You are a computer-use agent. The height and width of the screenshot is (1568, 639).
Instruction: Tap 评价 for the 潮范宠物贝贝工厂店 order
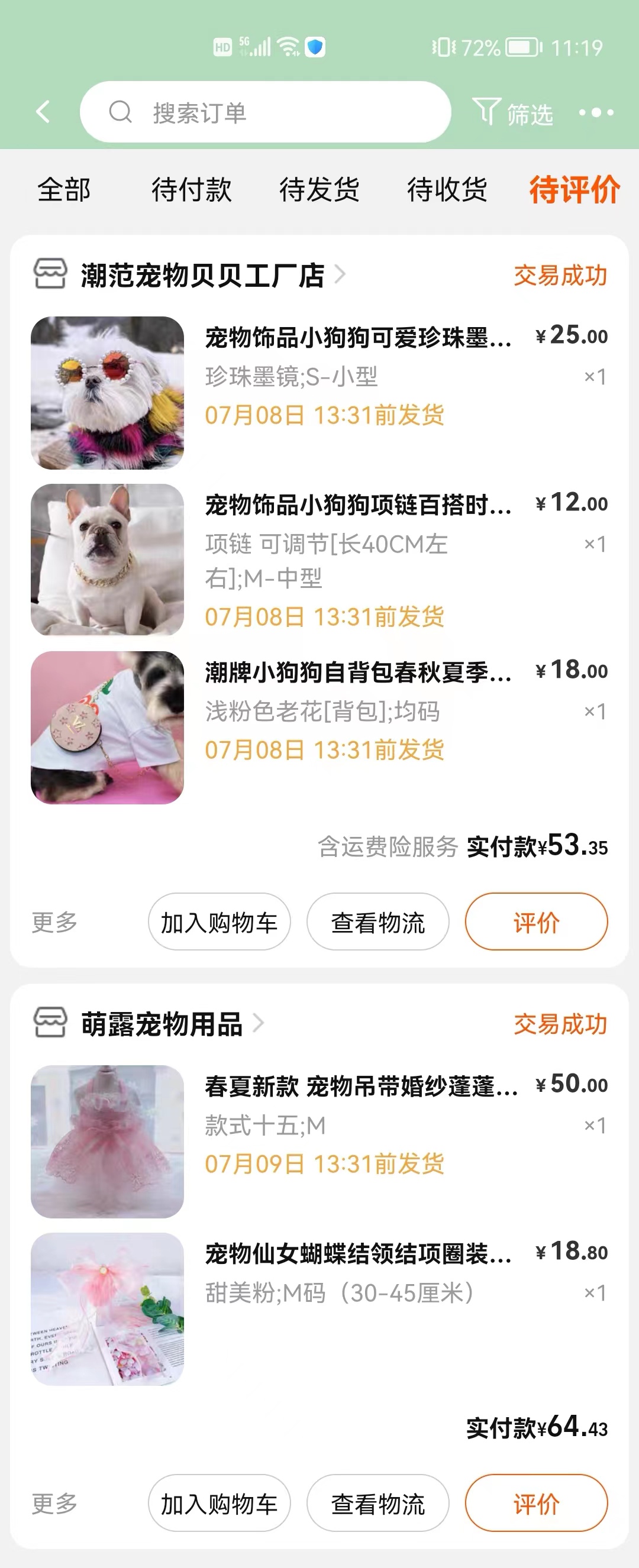[x=536, y=922]
